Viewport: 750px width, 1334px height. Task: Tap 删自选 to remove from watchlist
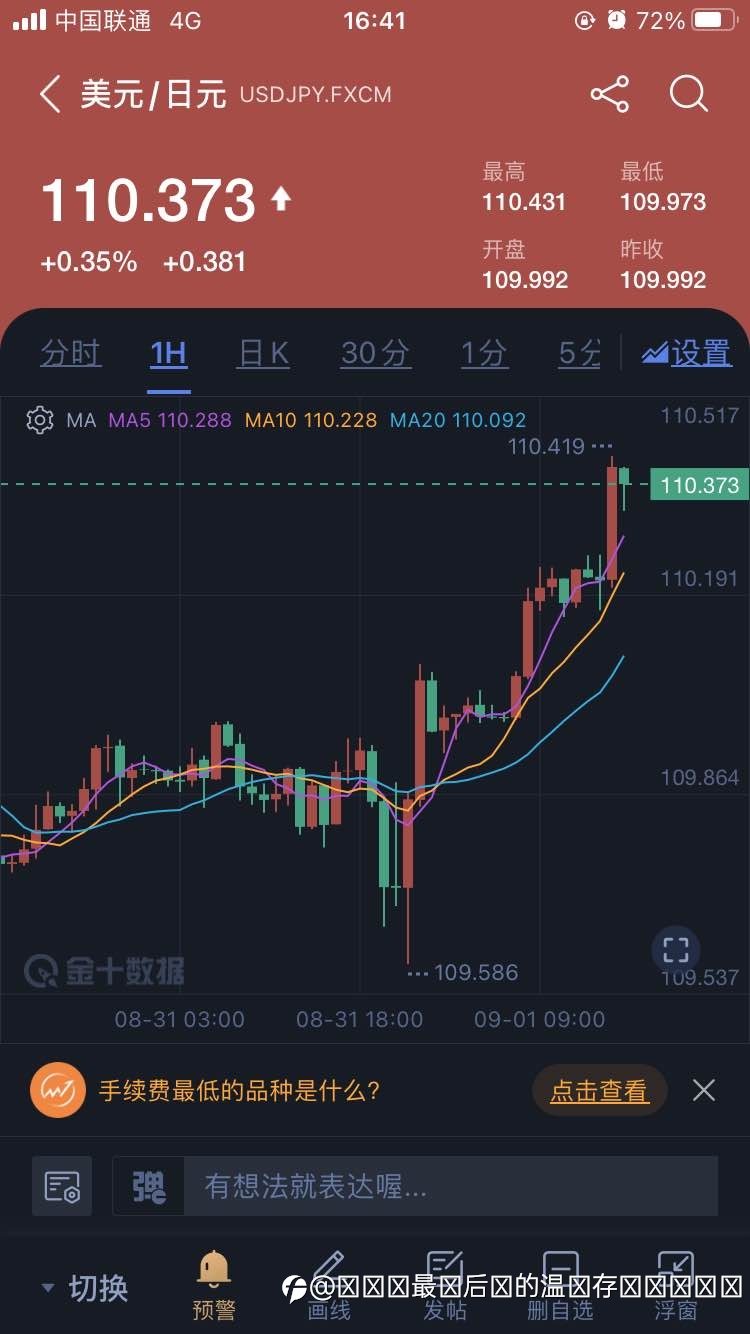point(560,1286)
